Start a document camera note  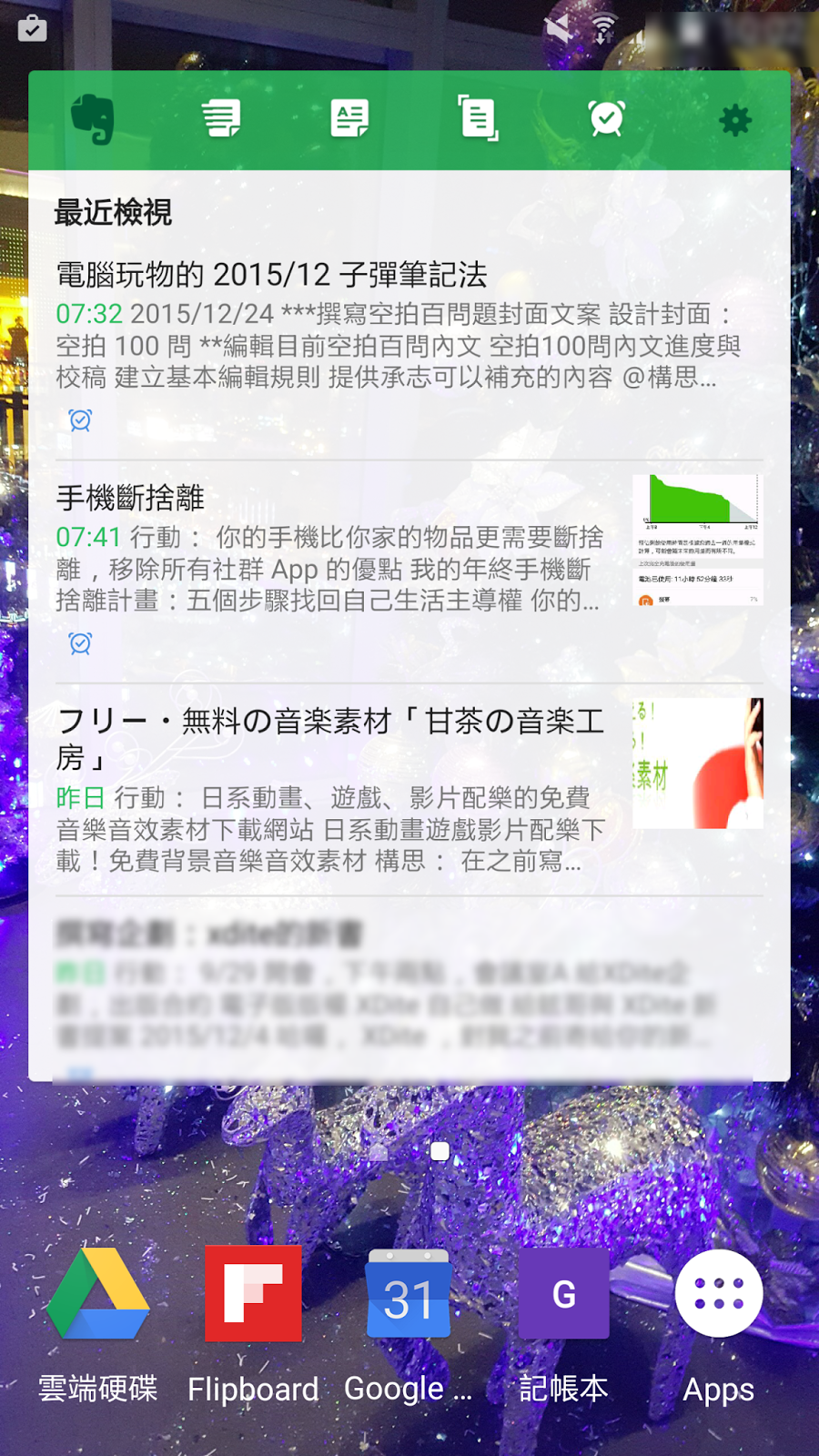[x=478, y=118]
